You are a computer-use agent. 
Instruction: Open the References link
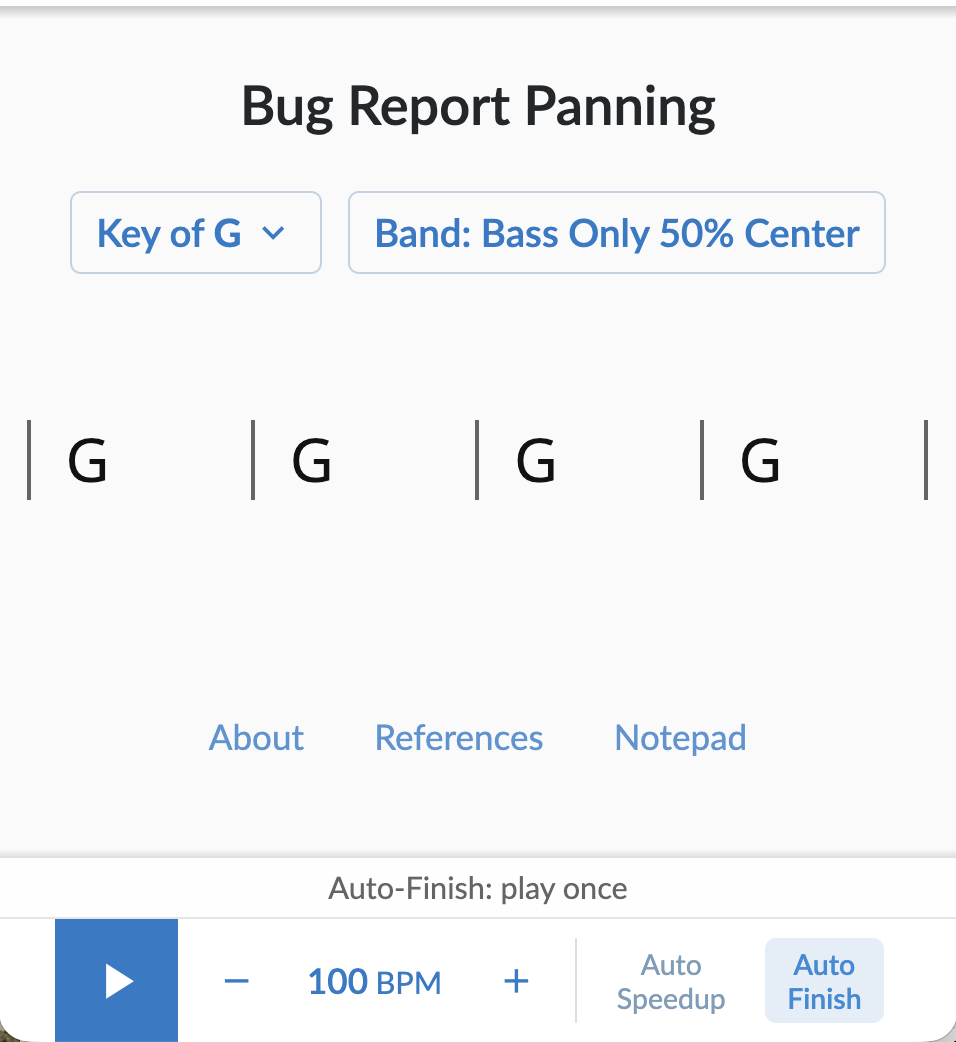click(459, 738)
